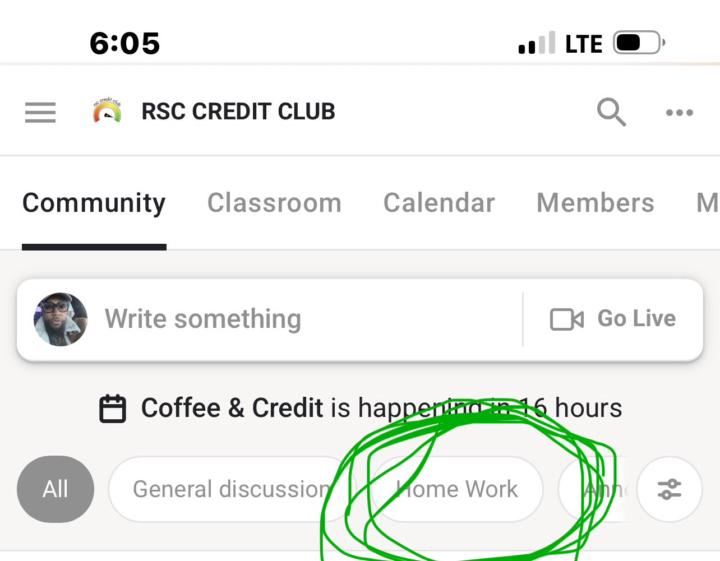The height and width of the screenshot is (561, 720).
Task: Select the Community tab
Action: click(x=94, y=203)
